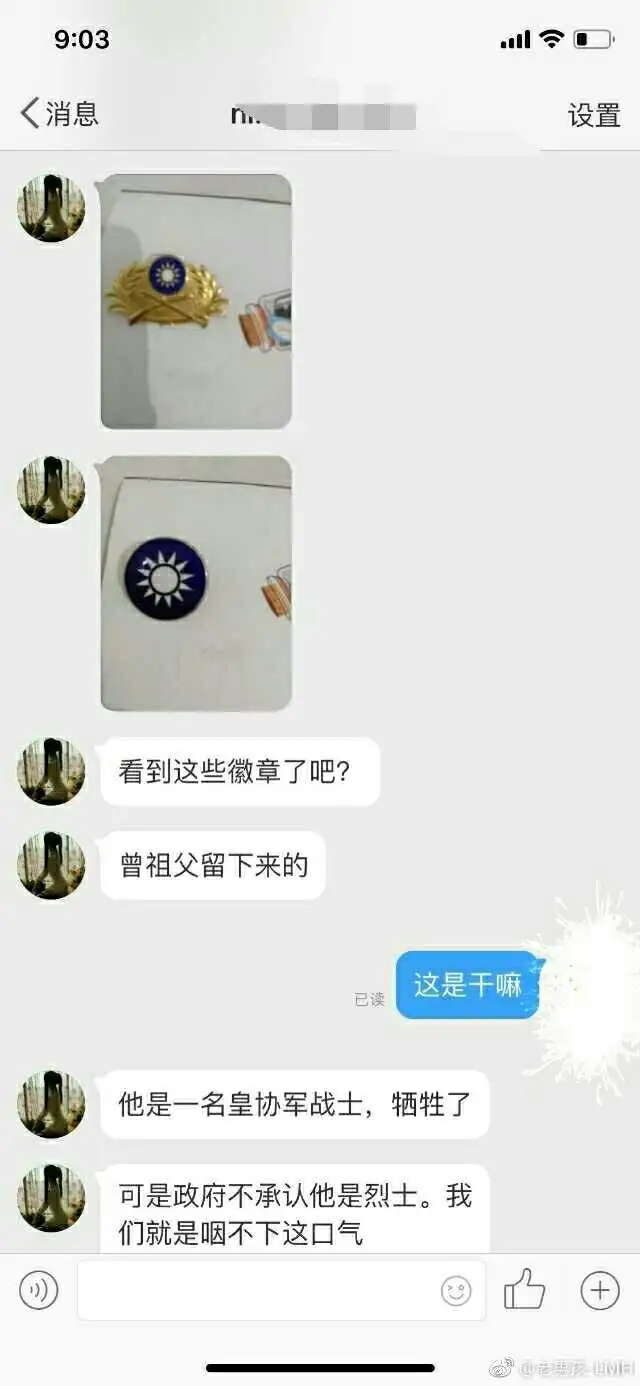Open the plus attachments menu
The height and width of the screenshot is (1386, 640).
coord(600,1290)
